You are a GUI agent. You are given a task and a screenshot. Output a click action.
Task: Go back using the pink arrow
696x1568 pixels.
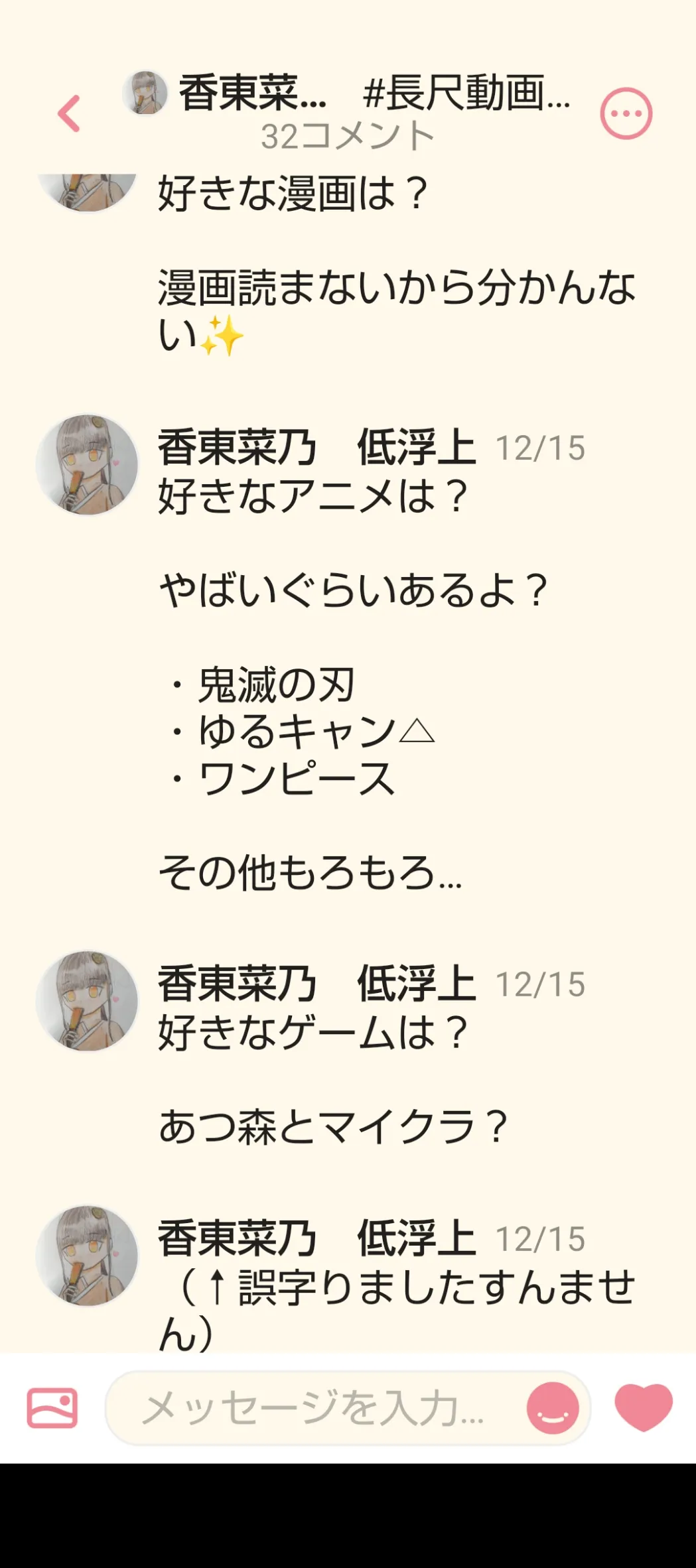pyautogui.click(x=69, y=113)
